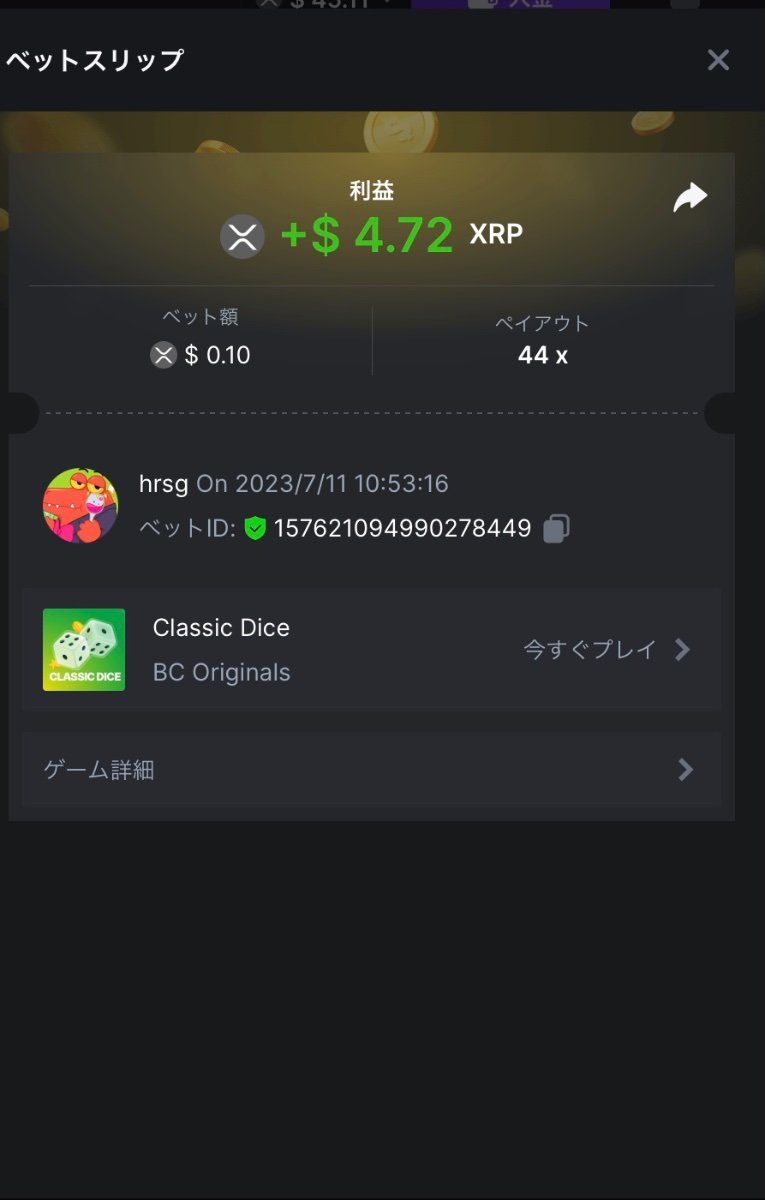Expand the game details row
Screen dimensions: 765x1200
[x=371, y=770]
